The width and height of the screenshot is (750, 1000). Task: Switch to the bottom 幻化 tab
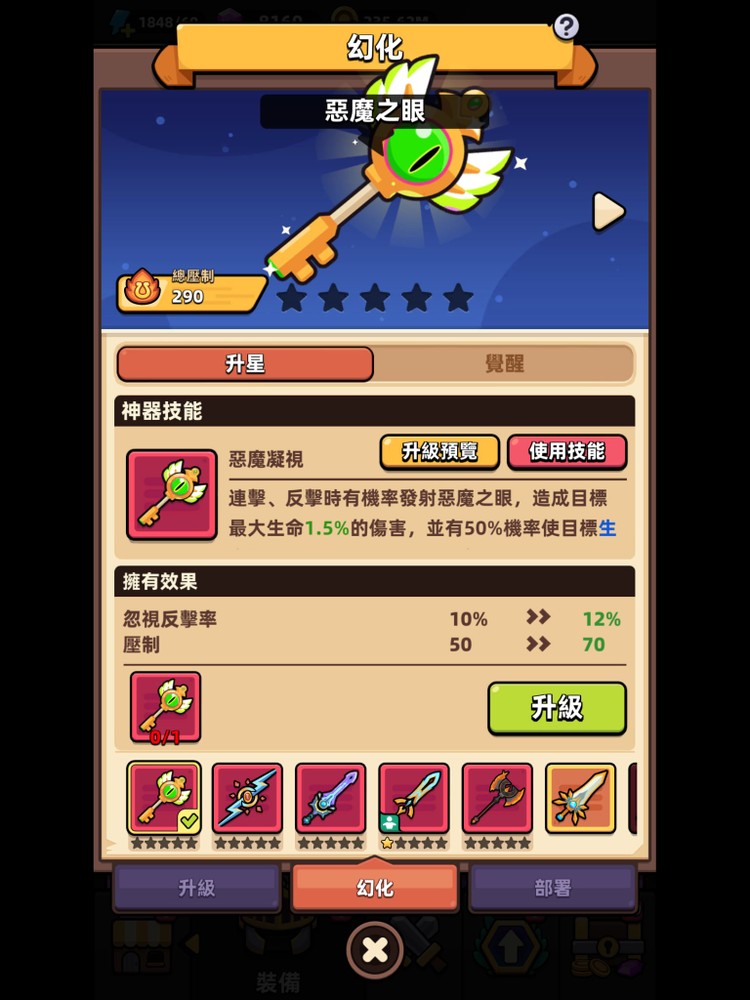pos(375,888)
